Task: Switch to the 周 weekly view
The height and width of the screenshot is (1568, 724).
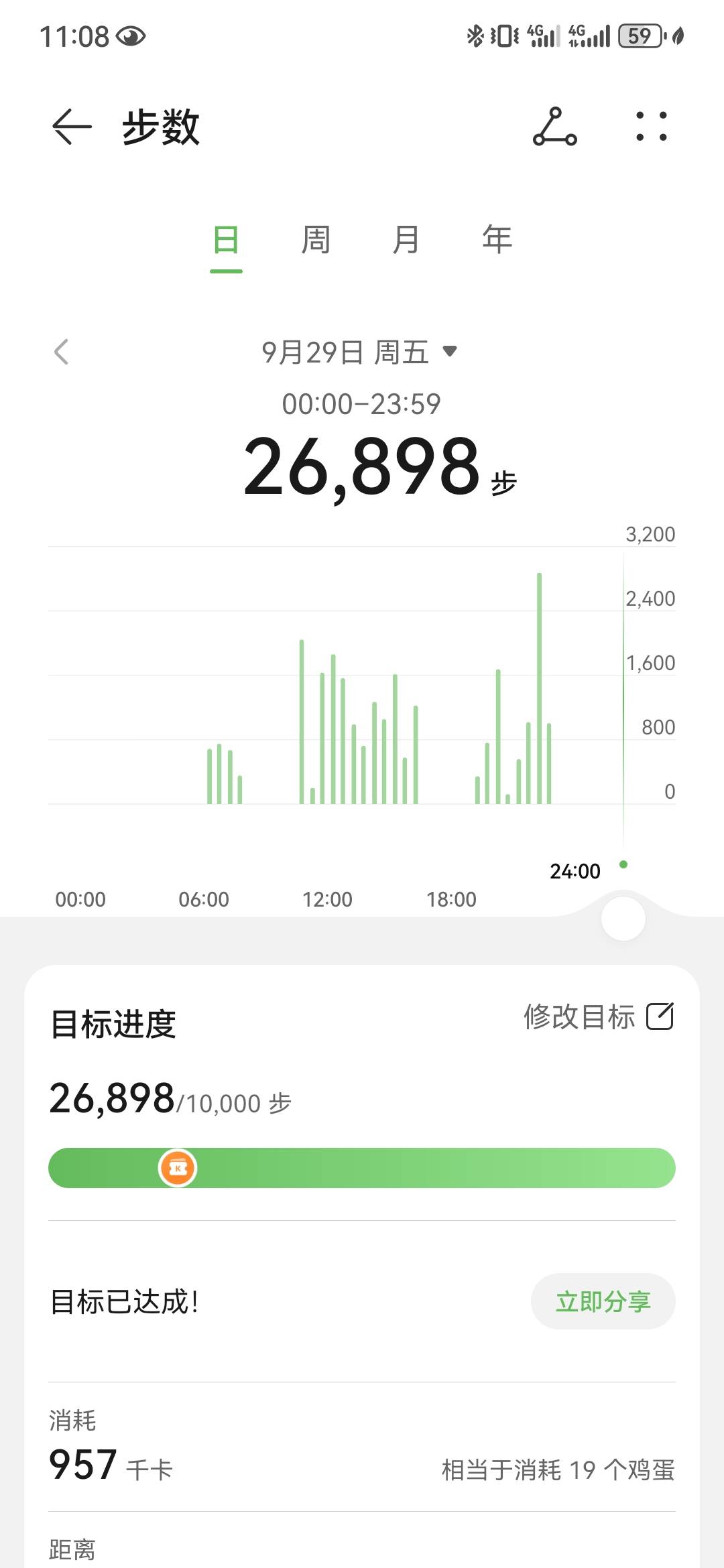Action: click(315, 241)
